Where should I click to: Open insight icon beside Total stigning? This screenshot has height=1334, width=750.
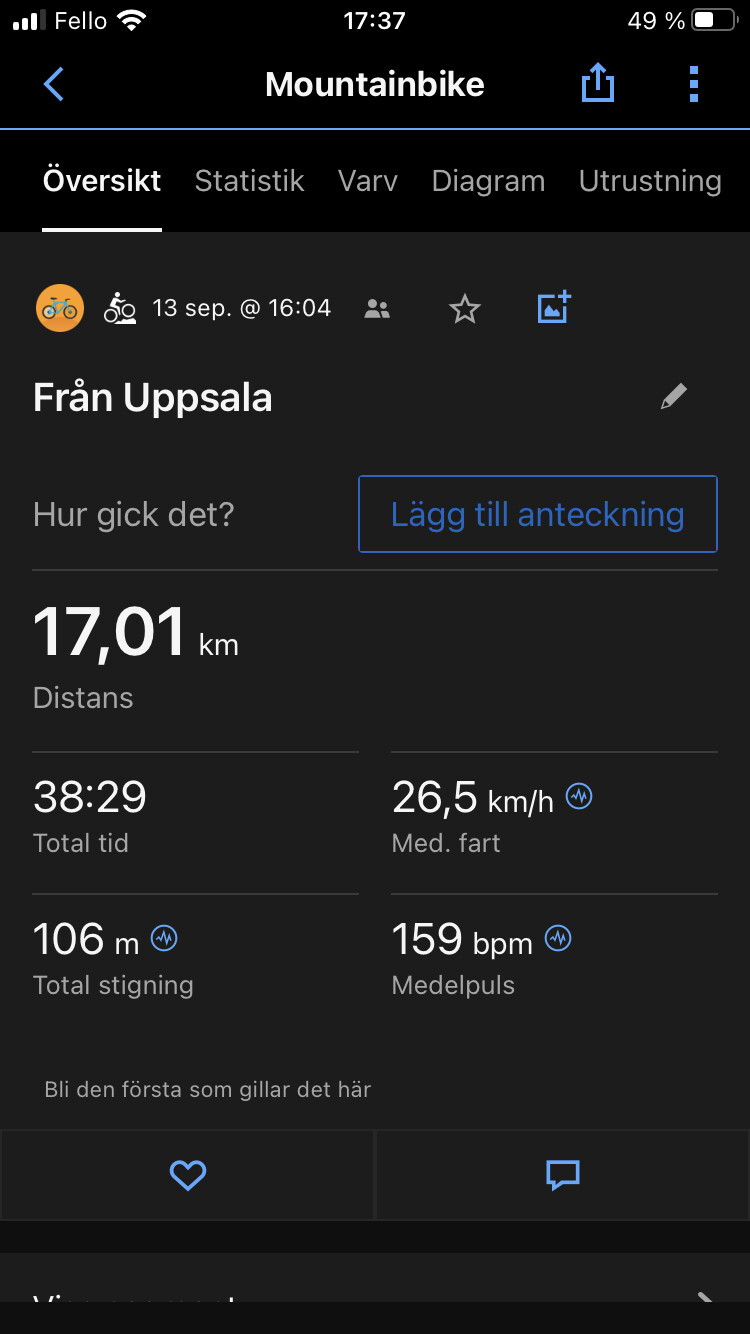pos(164,938)
